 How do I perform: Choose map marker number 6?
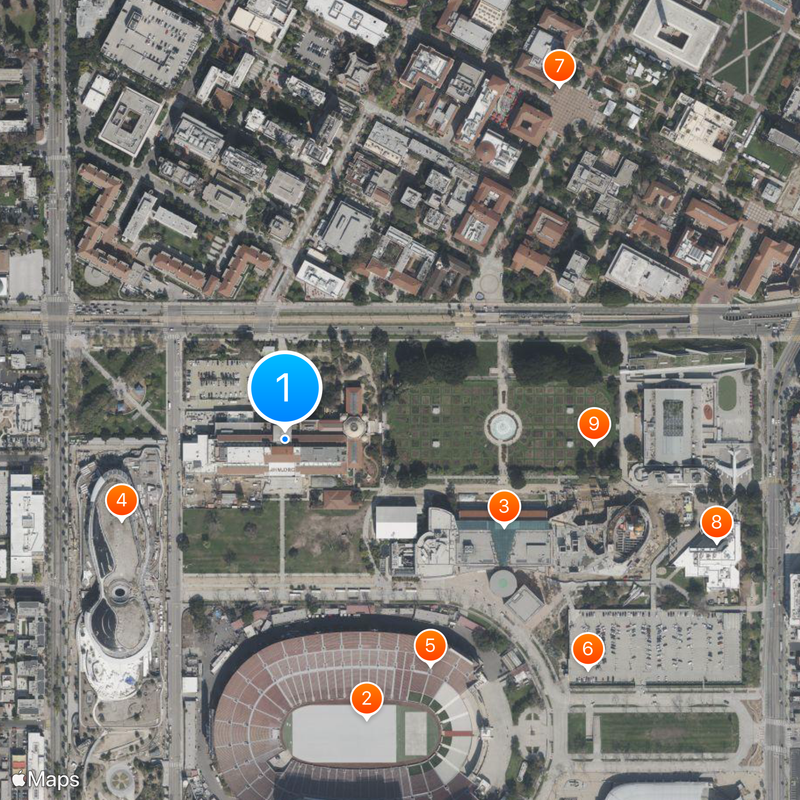tap(587, 649)
